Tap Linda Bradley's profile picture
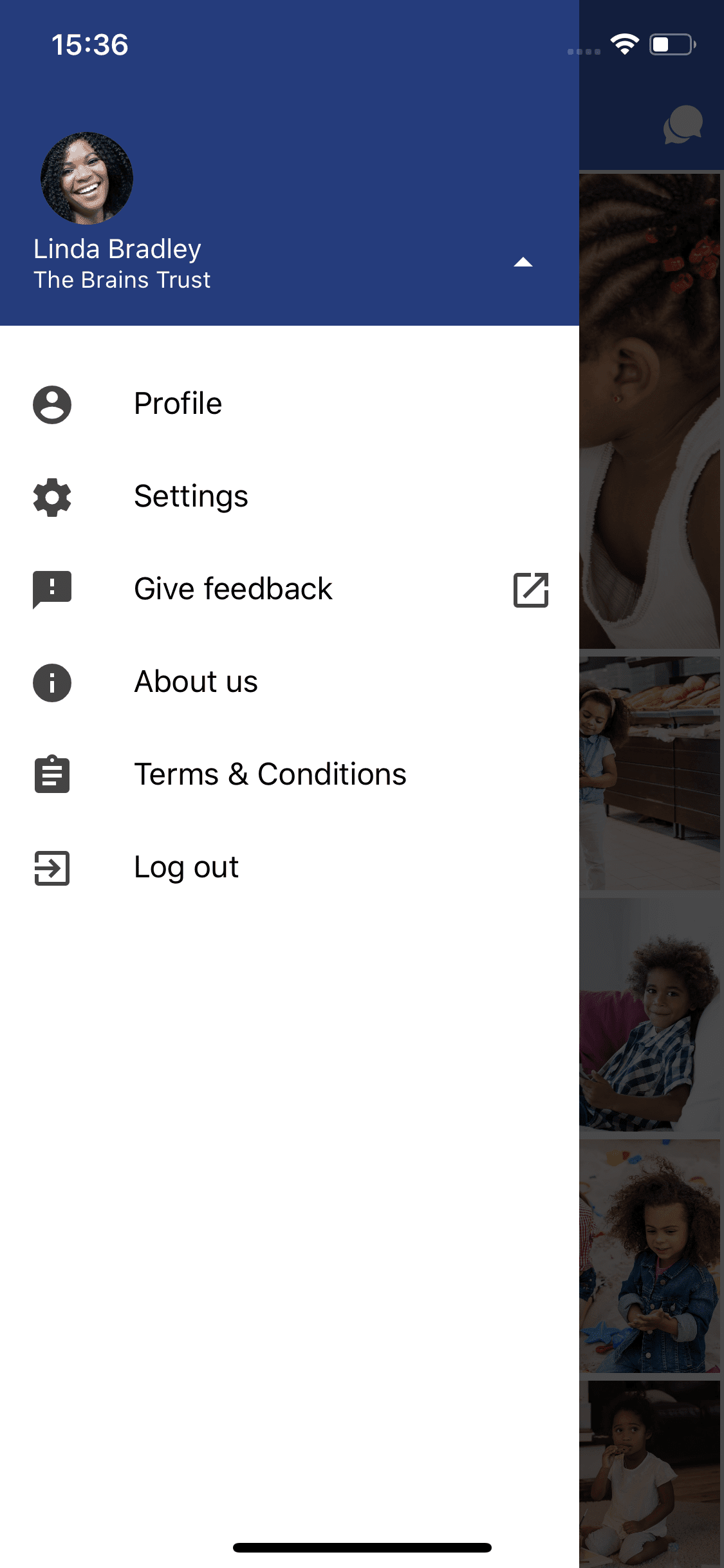 (x=87, y=178)
